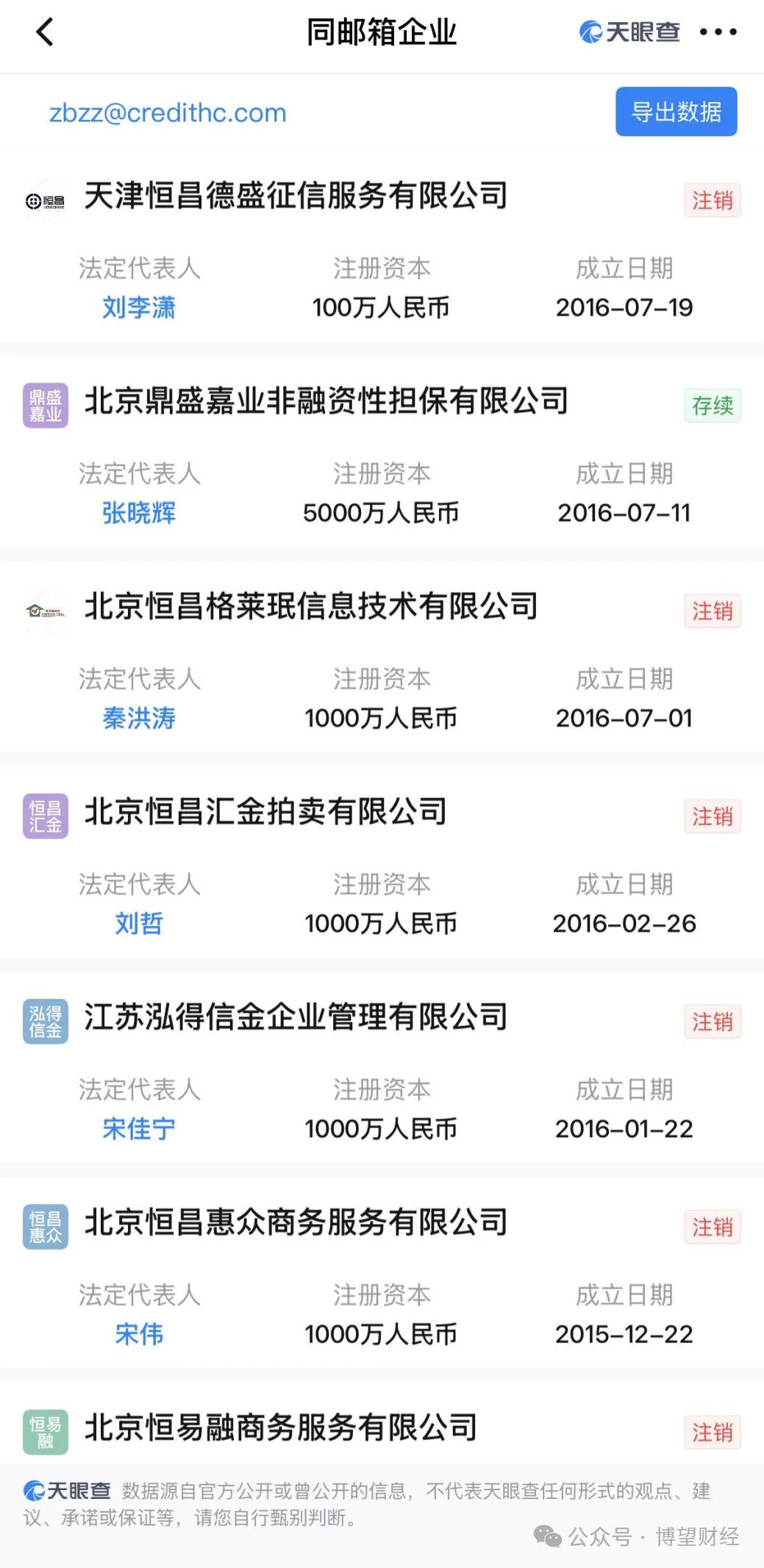The width and height of the screenshot is (764, 1568).
Task: Go back using the top-left arrow
Action: [x=45, y=32]
